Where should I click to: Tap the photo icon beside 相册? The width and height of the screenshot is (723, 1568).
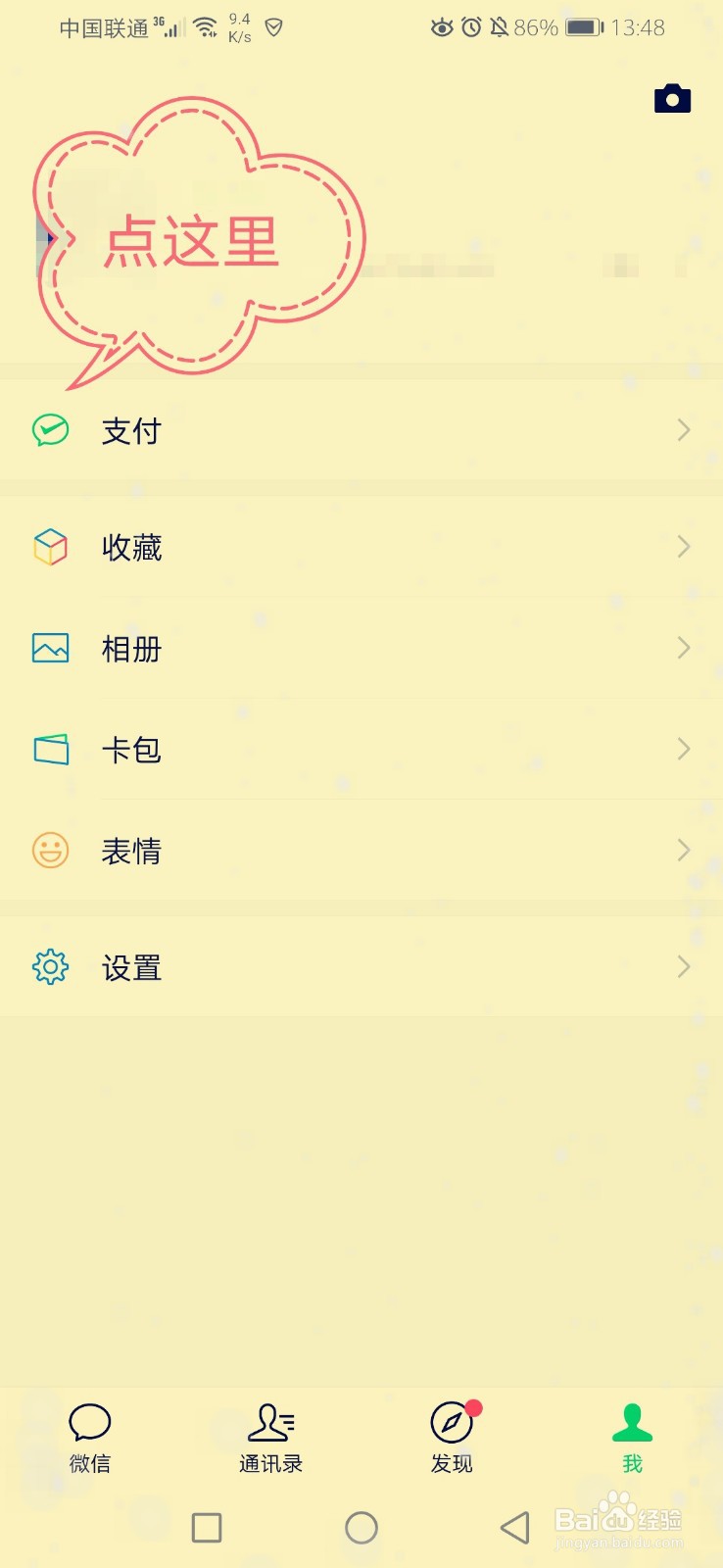pos(50,648)
